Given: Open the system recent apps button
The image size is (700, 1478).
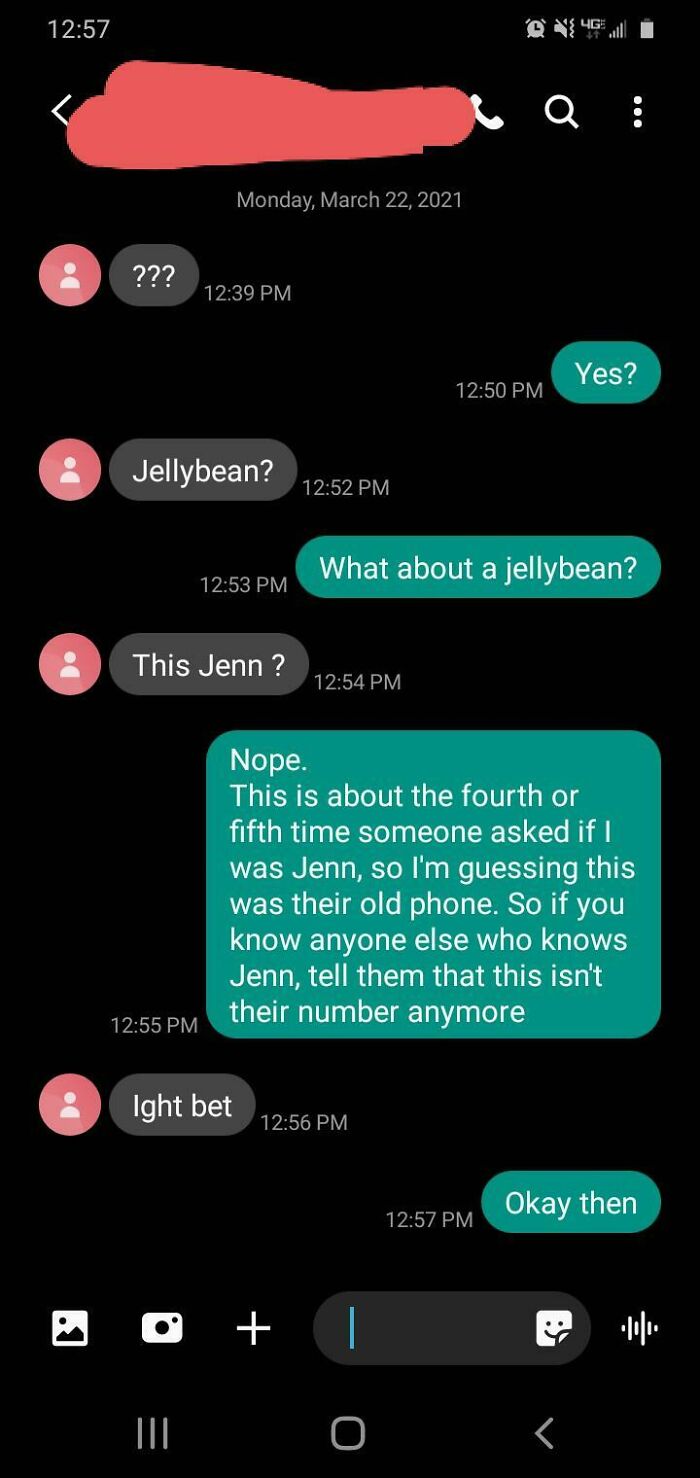Looking at the screenshot, I should [153, 1434].
